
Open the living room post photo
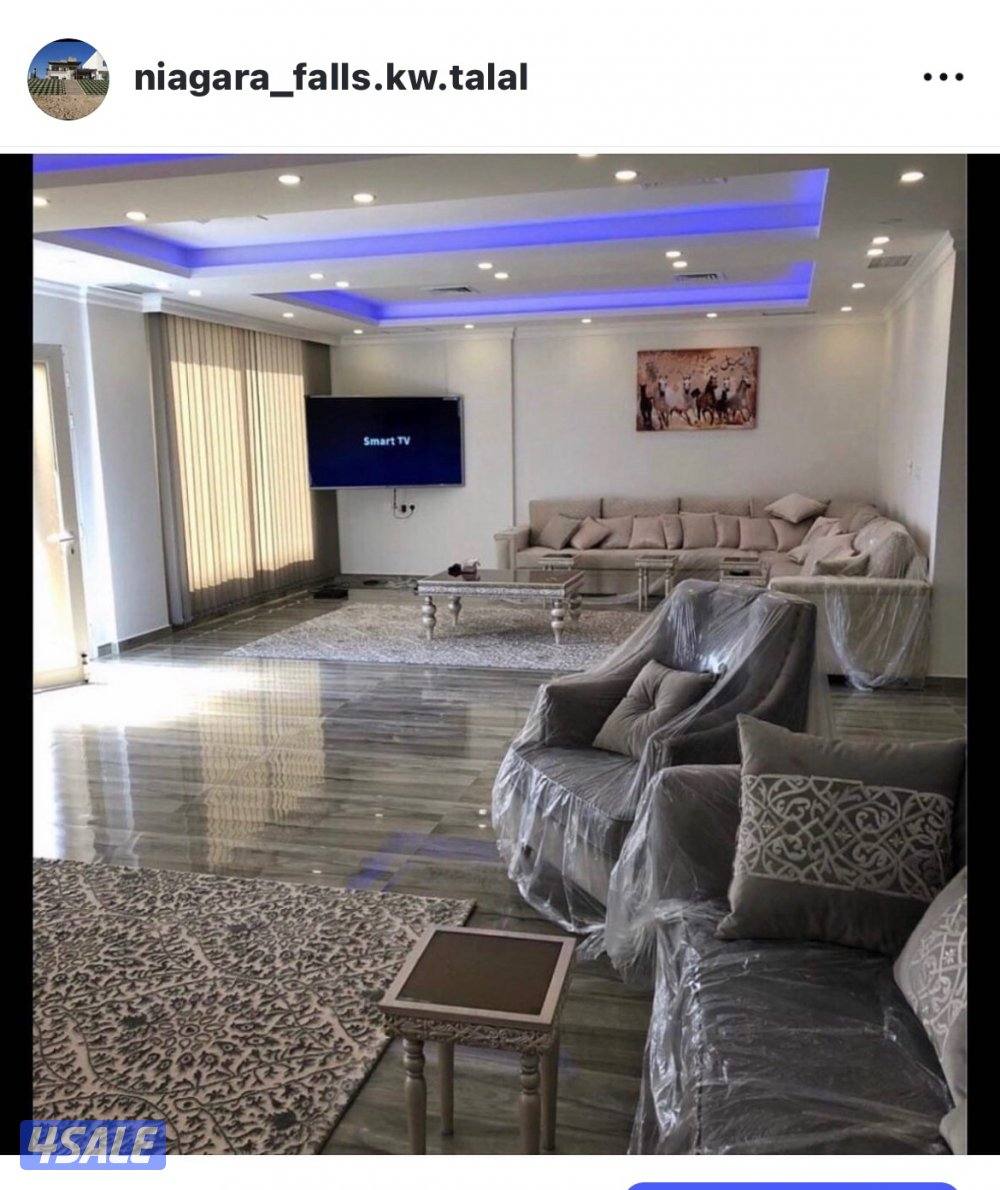pyautogui.click(x=500, y=650)
